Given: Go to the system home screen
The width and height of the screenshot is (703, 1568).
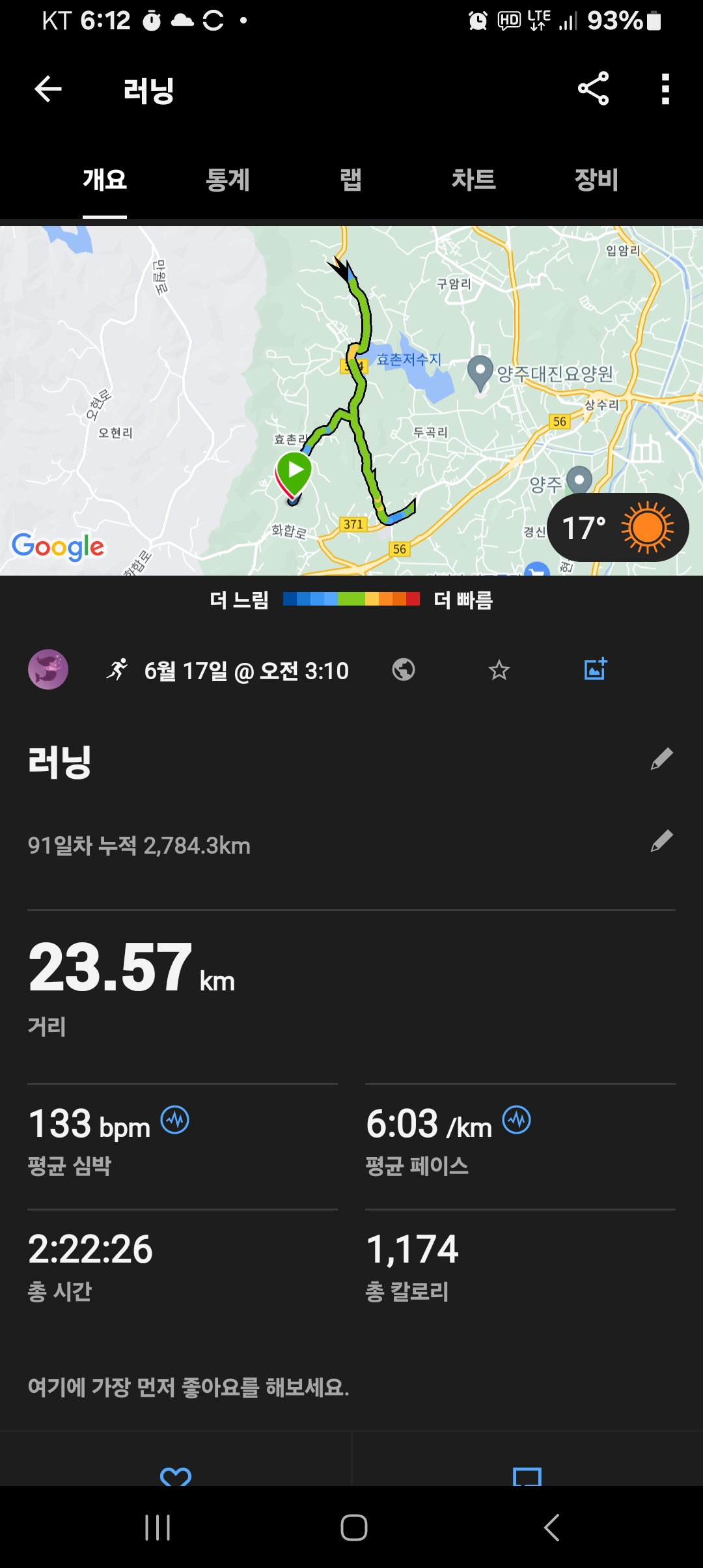Looking at the screenshot, I should pos(354,1527).
